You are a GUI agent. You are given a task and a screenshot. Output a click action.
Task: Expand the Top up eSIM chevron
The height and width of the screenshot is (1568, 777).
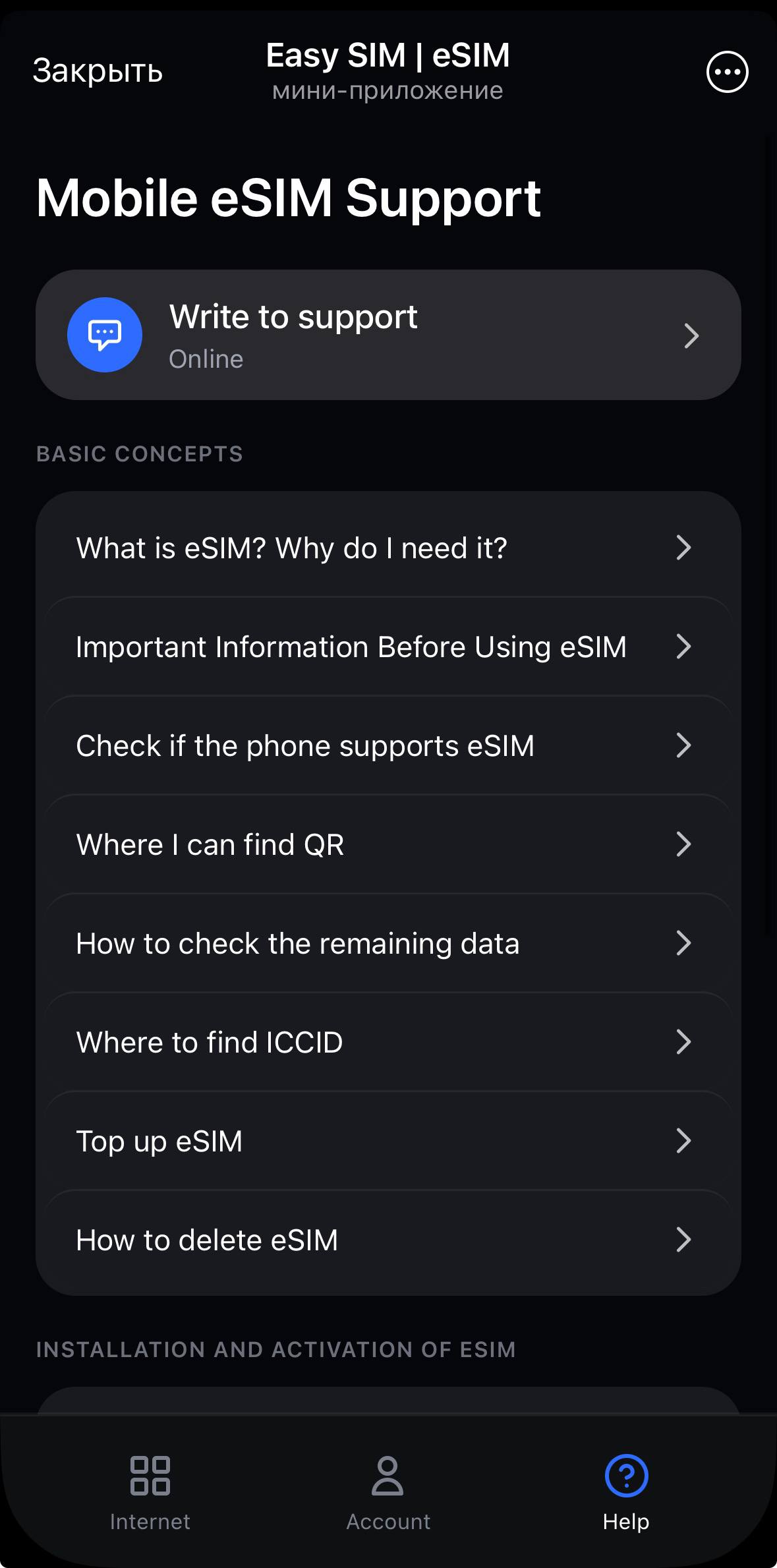click(x=683, y=1141)
